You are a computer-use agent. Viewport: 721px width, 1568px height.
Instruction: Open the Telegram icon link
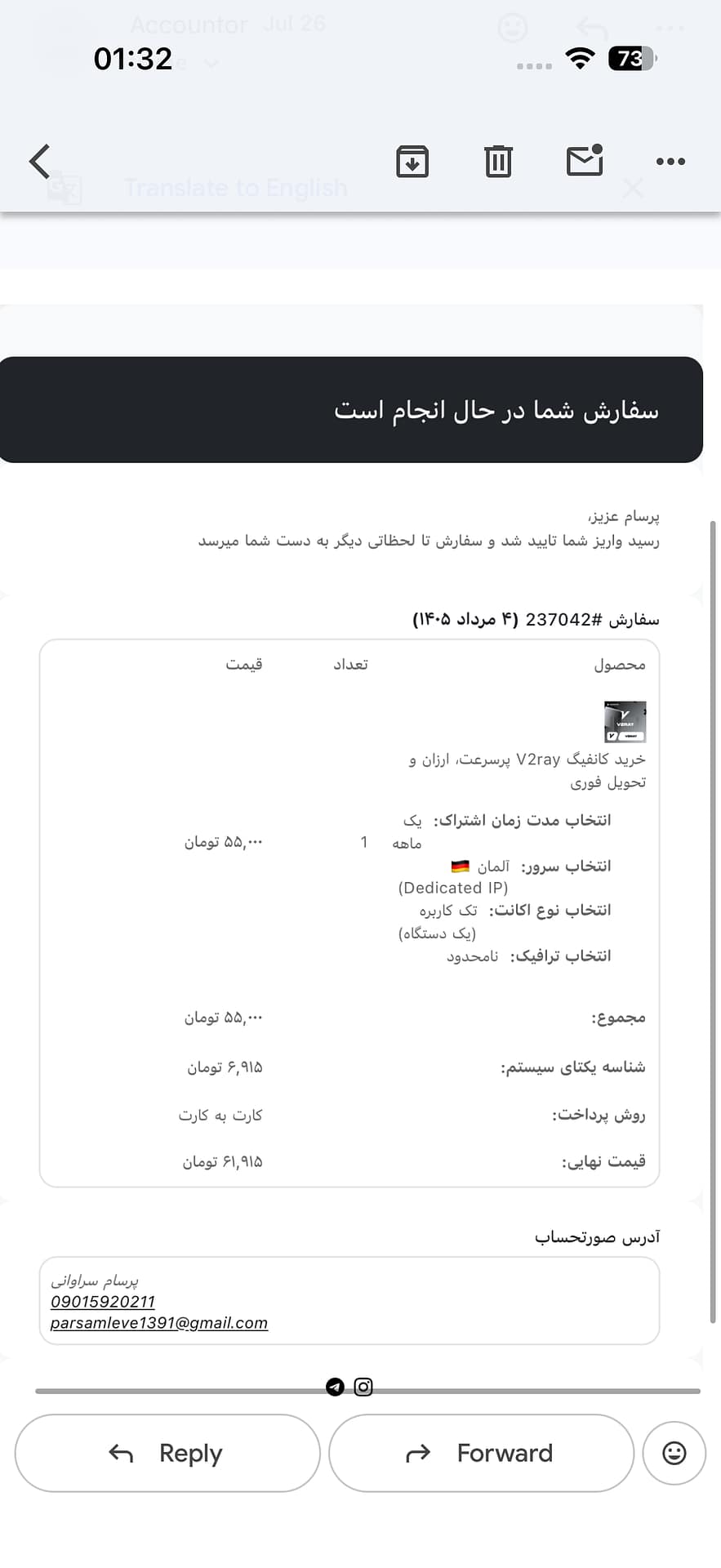[x=335, y=1387]
